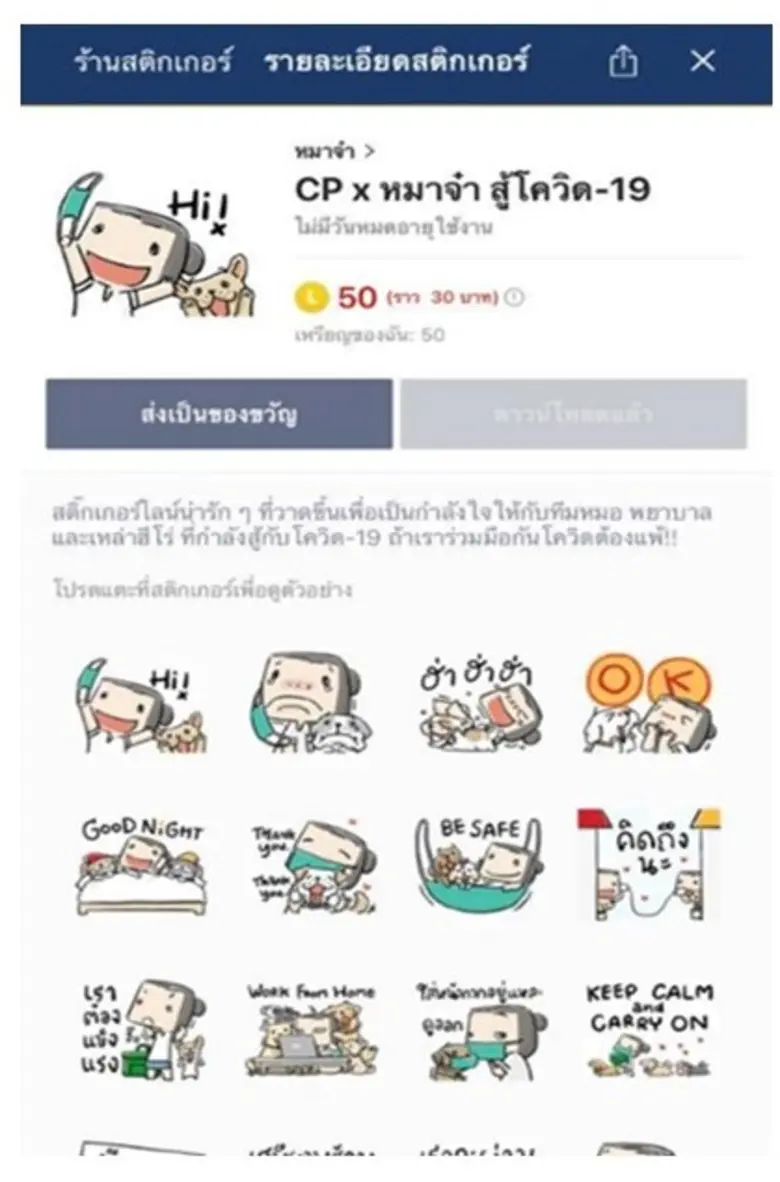Open the 'คิดถึงนะ' missing-you sticker

click(648, 861)
